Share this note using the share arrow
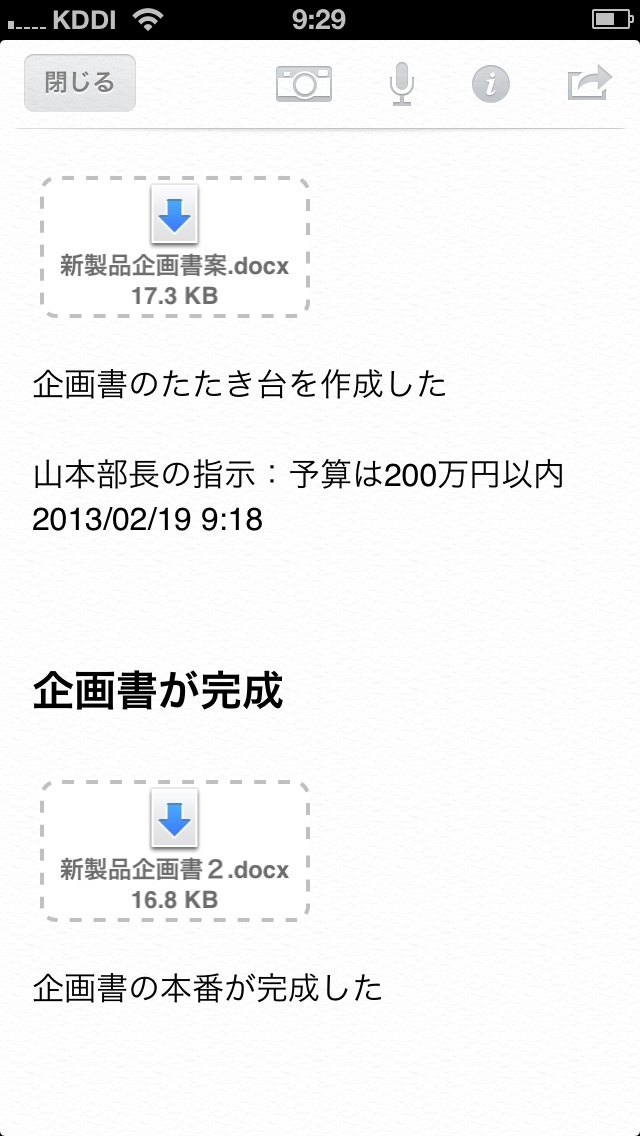This screenshot has width=640, height=1136. point(589,83)
